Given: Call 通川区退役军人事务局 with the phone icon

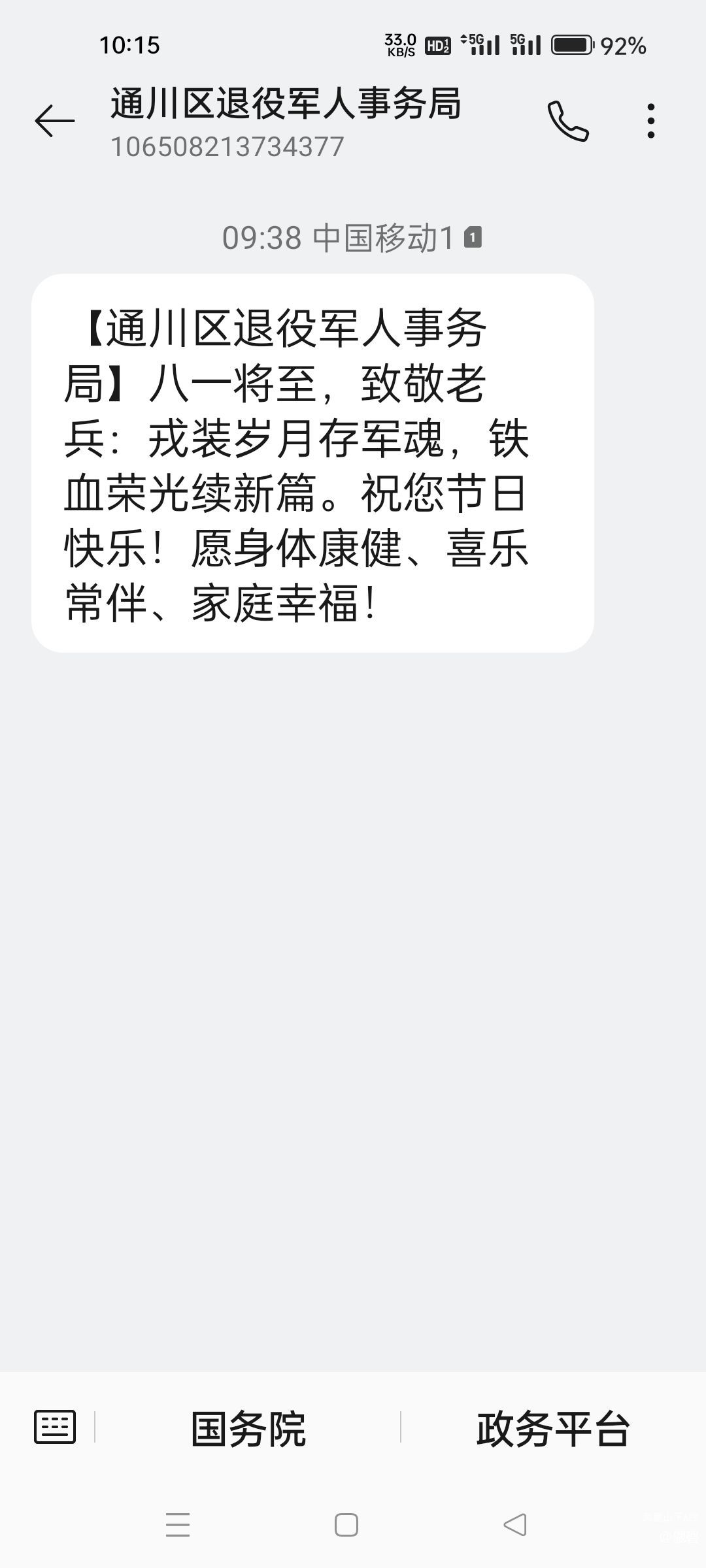Looking at the screenshot, I should click(x=567, y=121).
